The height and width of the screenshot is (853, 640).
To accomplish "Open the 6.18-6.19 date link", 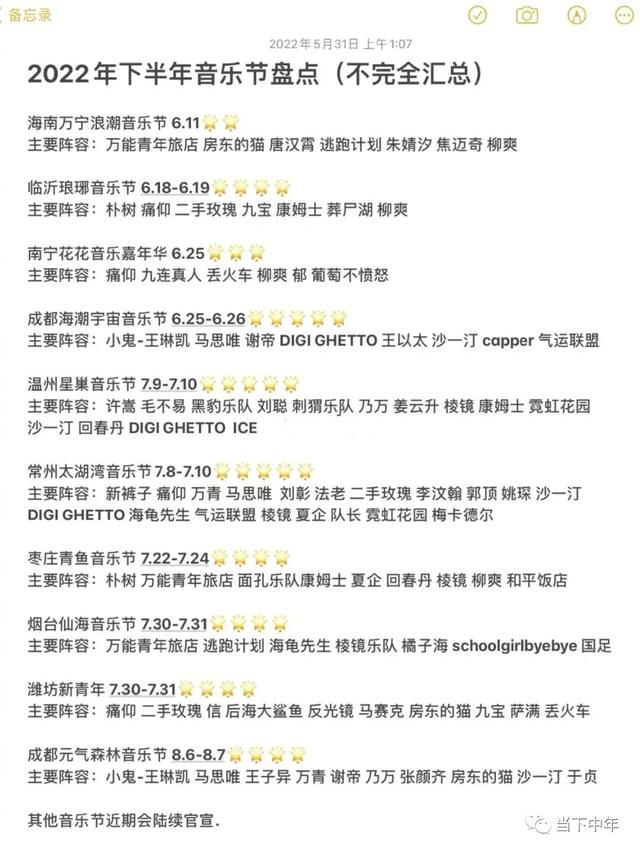I will pos(175,187).
